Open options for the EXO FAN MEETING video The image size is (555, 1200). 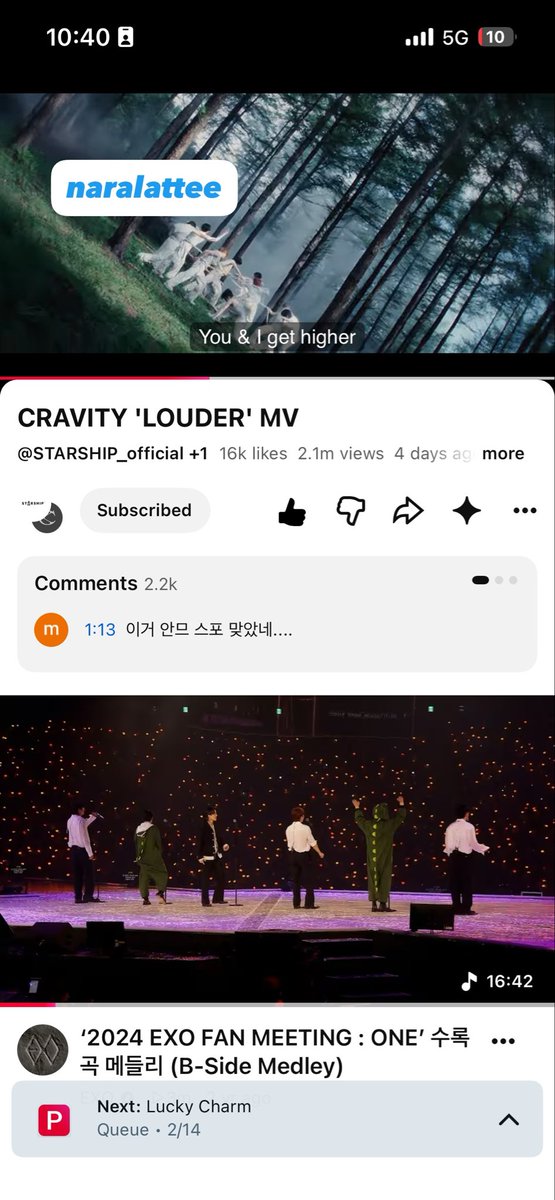tap(503, 1040)
